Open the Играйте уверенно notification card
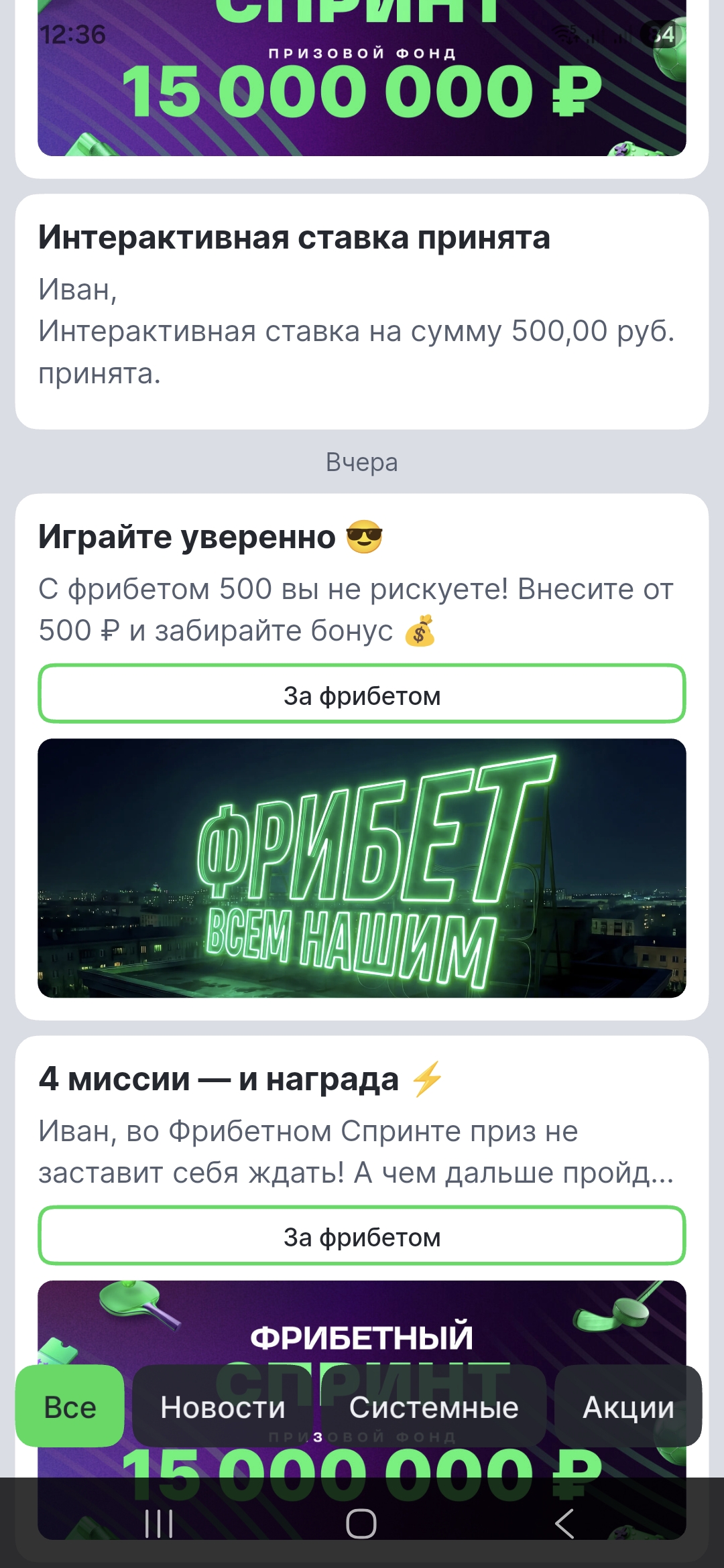 pyautogui.click(x=362, y=583)
